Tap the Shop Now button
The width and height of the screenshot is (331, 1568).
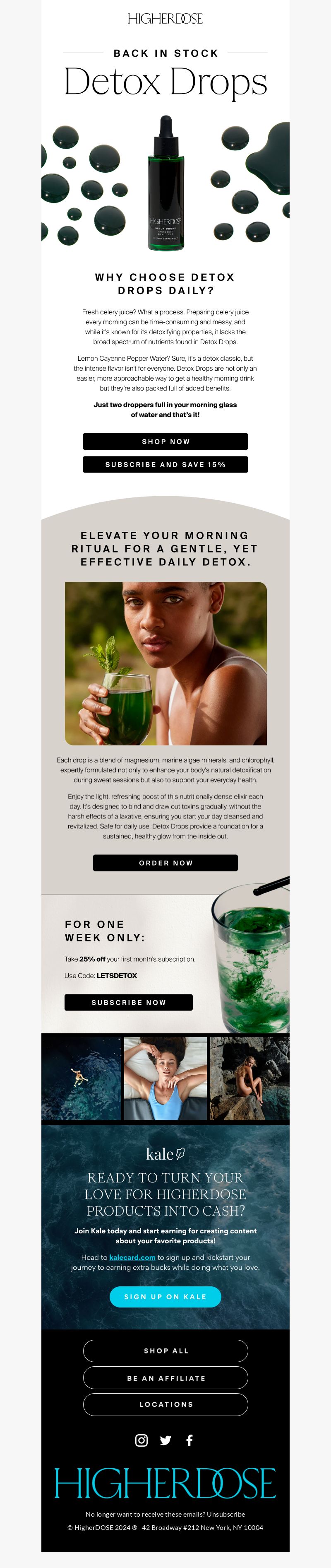pos(165,441)
